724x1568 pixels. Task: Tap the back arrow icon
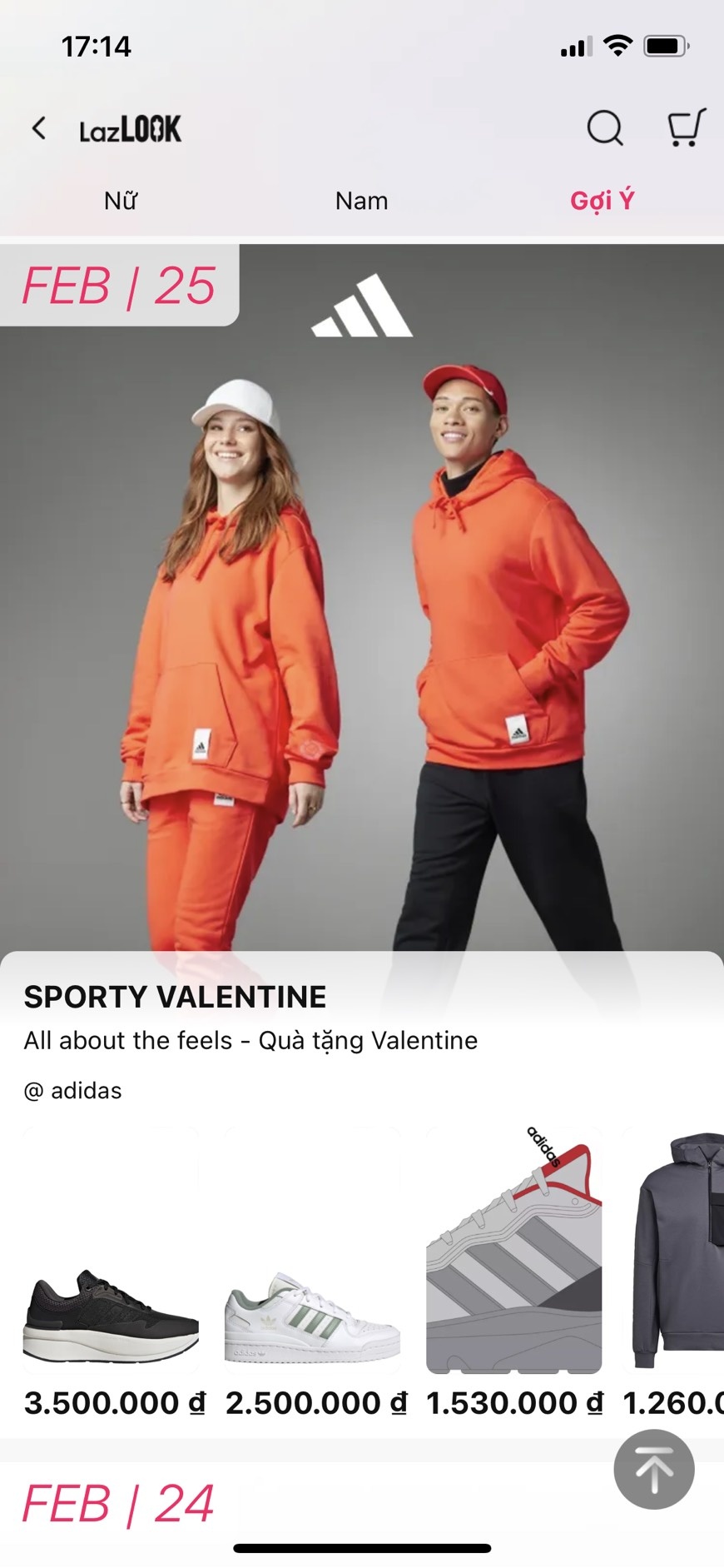click(38, 129)
